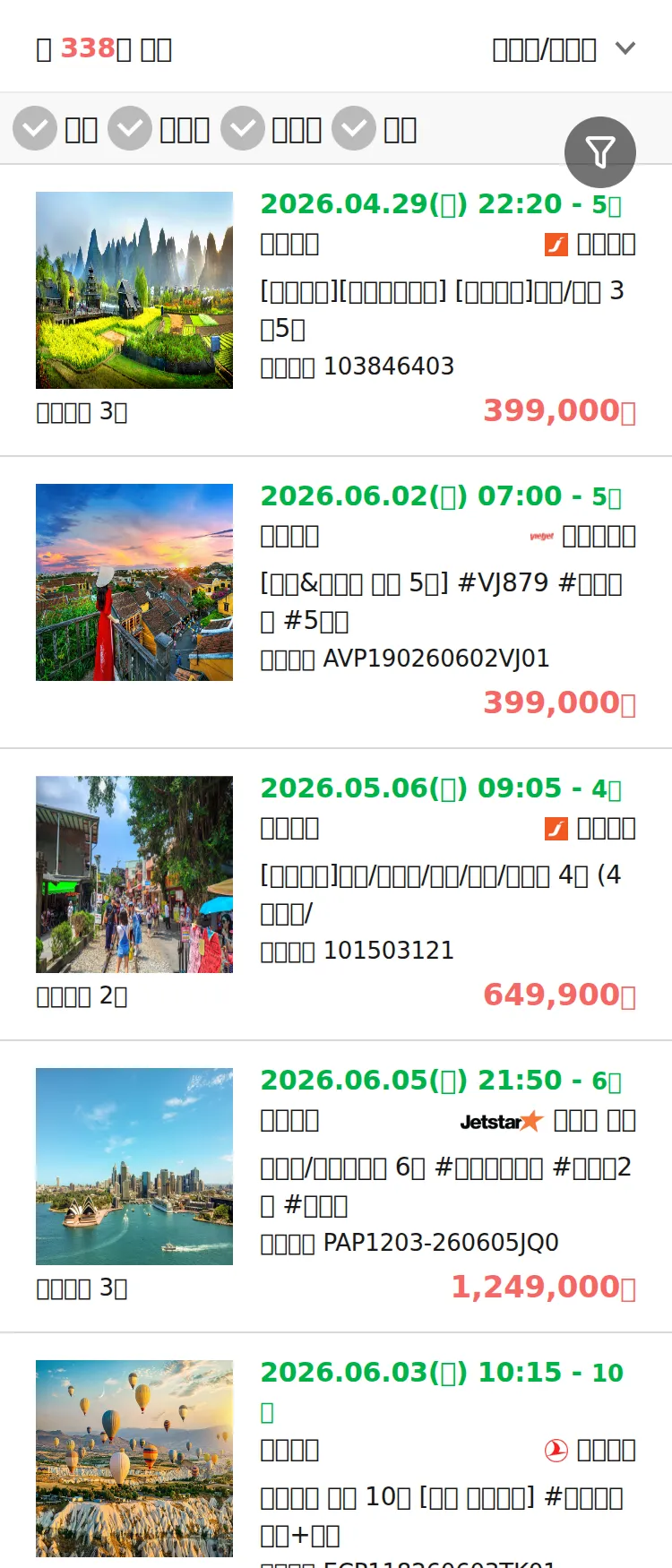Click the checkmark icon on the last filter chip

click(353, 127)
